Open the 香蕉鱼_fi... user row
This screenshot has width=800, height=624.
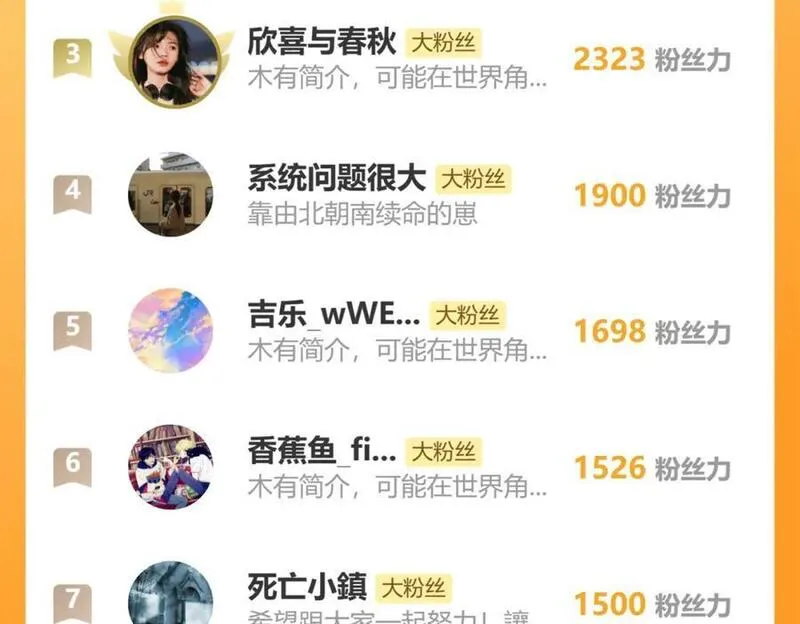pyautogui.click(x=400, y=467)
